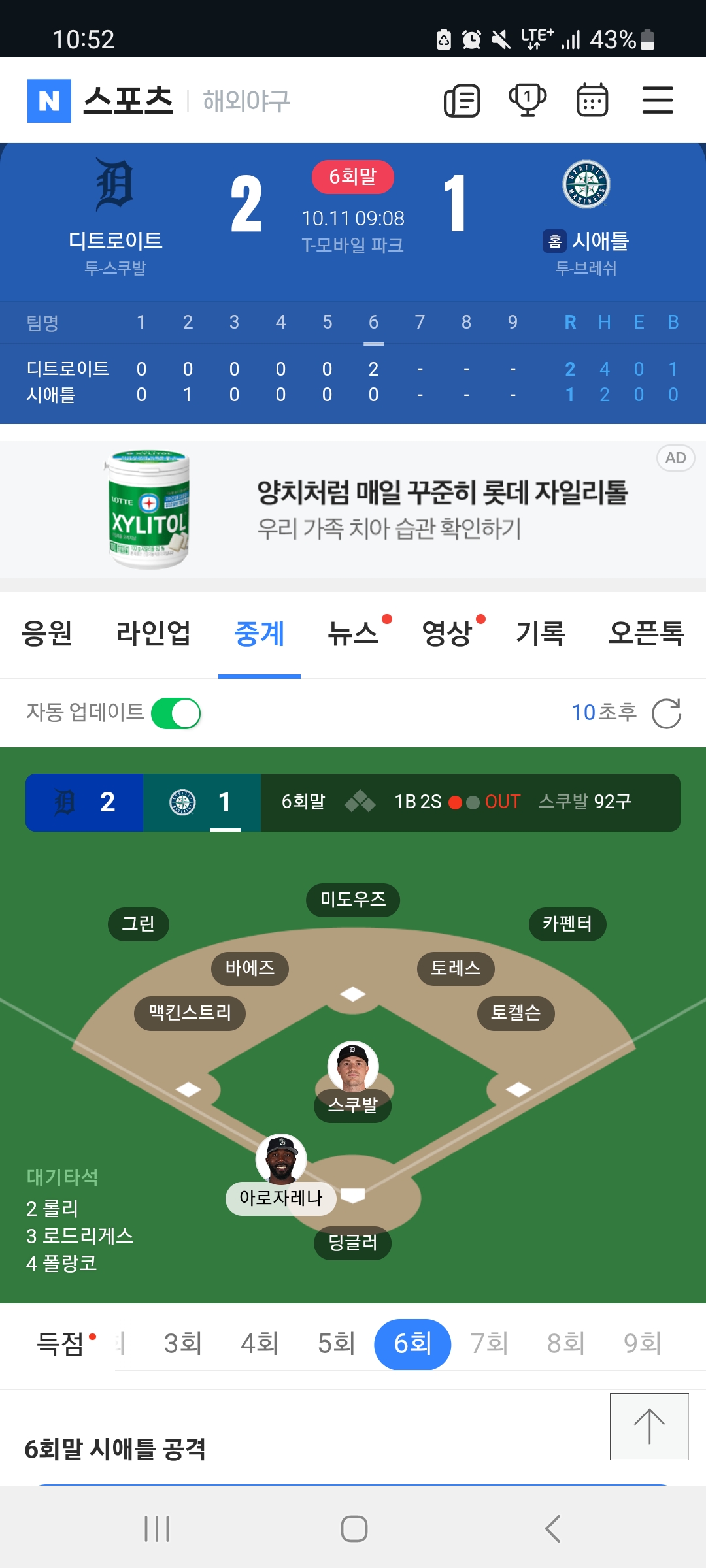Open the rankings trophy icon
Viewport: 706px width, 1568px height.
coord(527,101)
